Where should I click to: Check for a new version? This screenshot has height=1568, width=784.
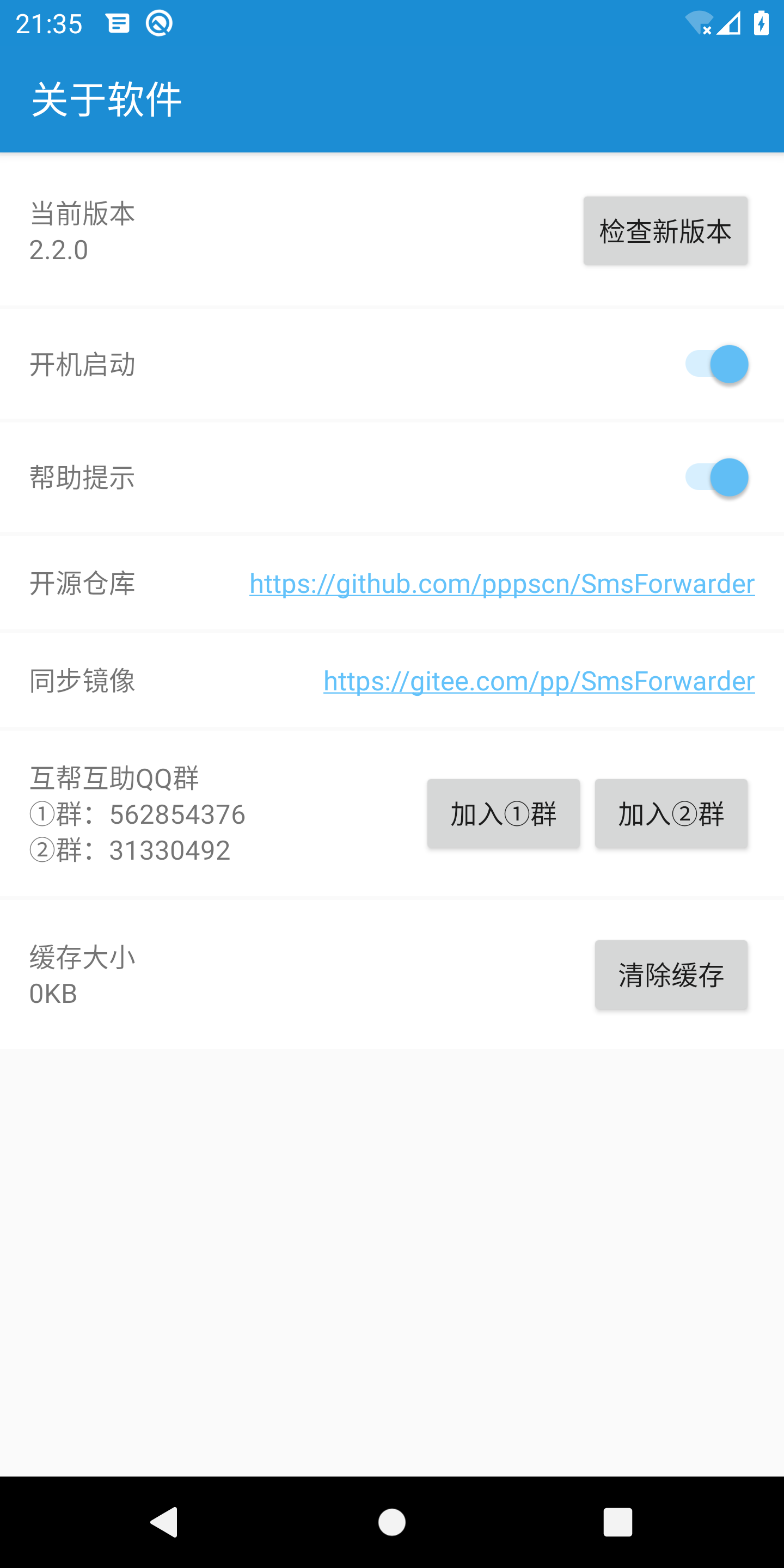click(665, 231)
